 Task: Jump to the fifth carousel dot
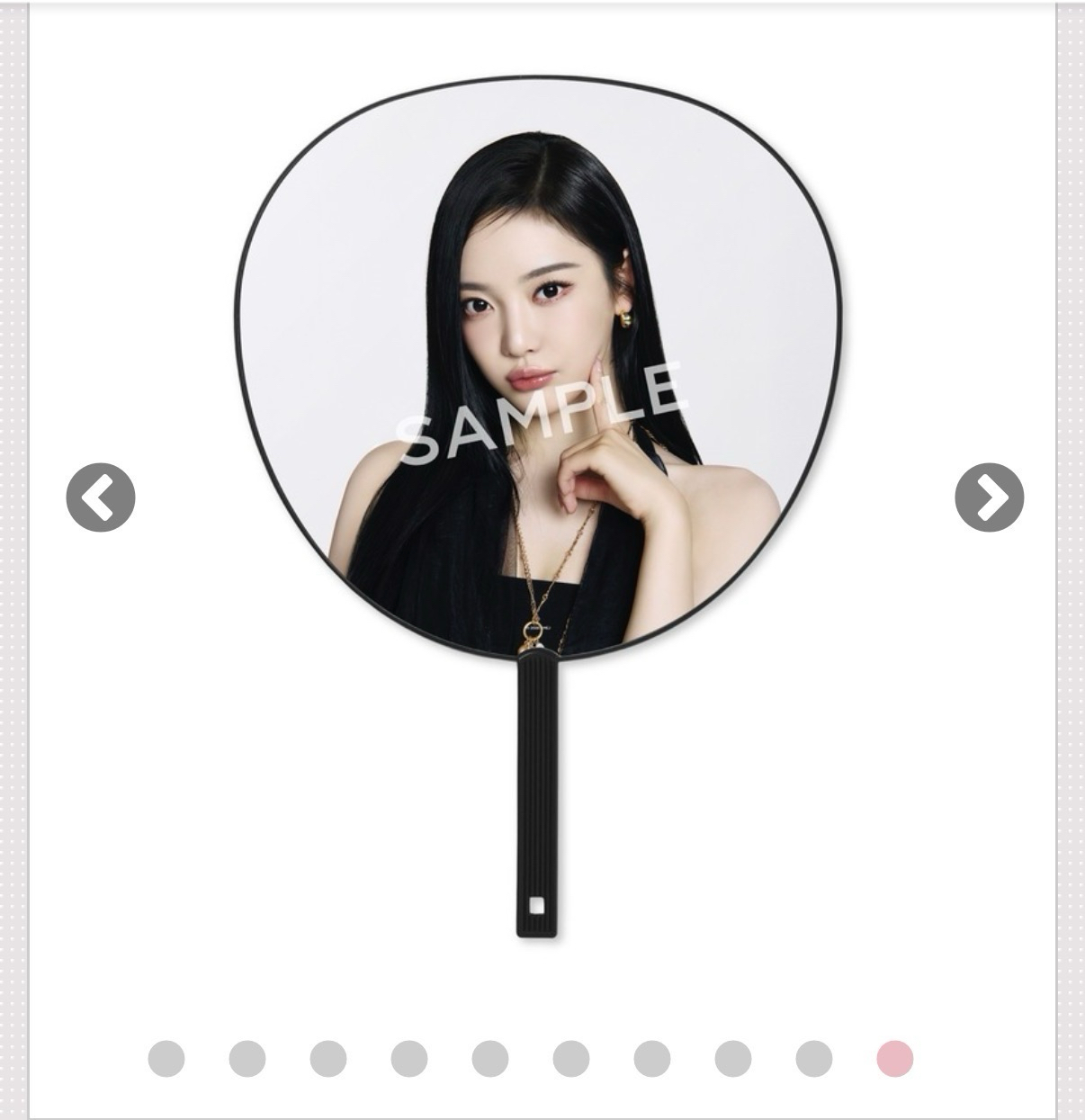tap(490, 1059)
